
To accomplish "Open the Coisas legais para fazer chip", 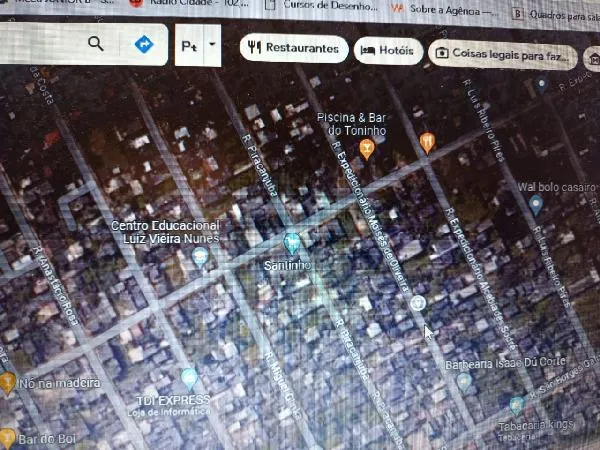I will click(503, 53).
